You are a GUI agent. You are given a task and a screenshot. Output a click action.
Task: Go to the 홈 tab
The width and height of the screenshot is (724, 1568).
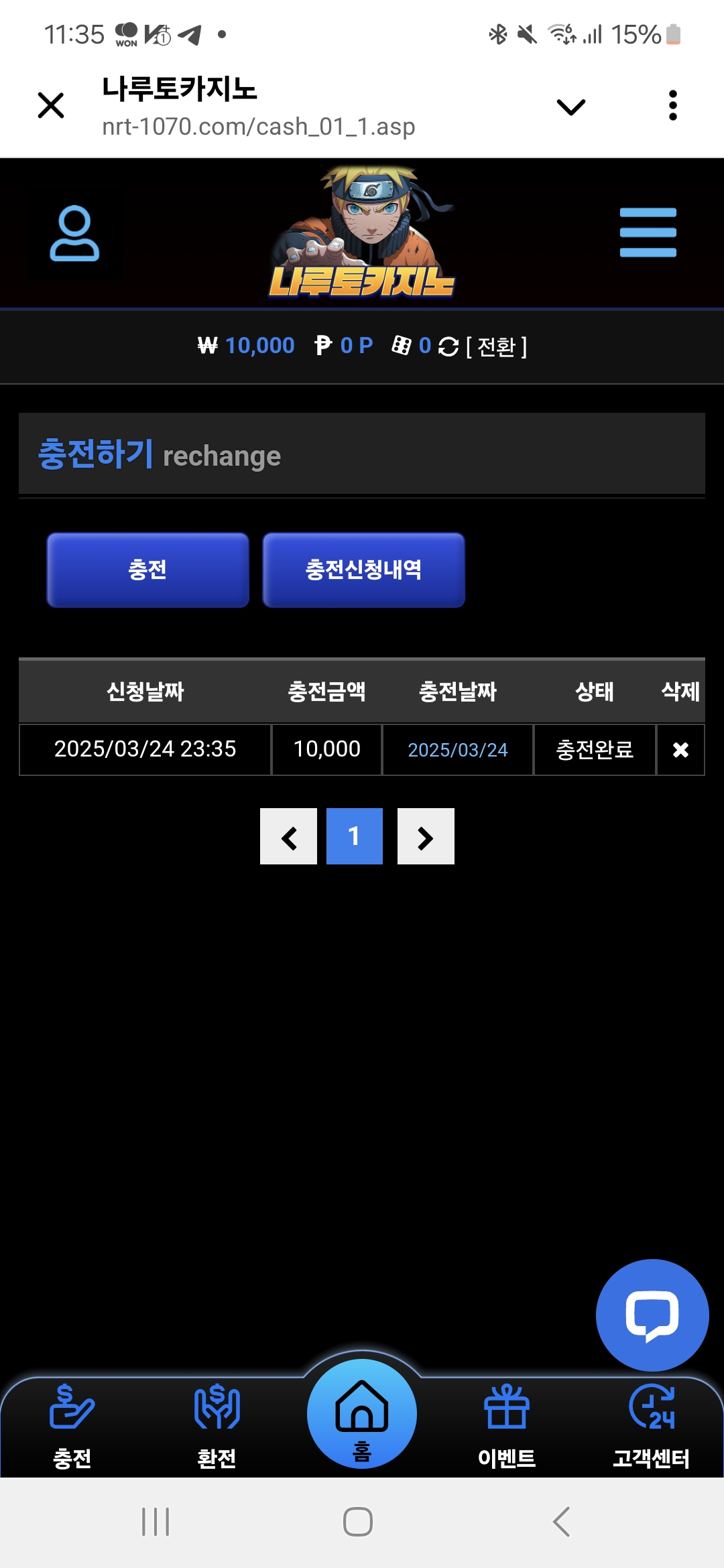coord(362,1415)
